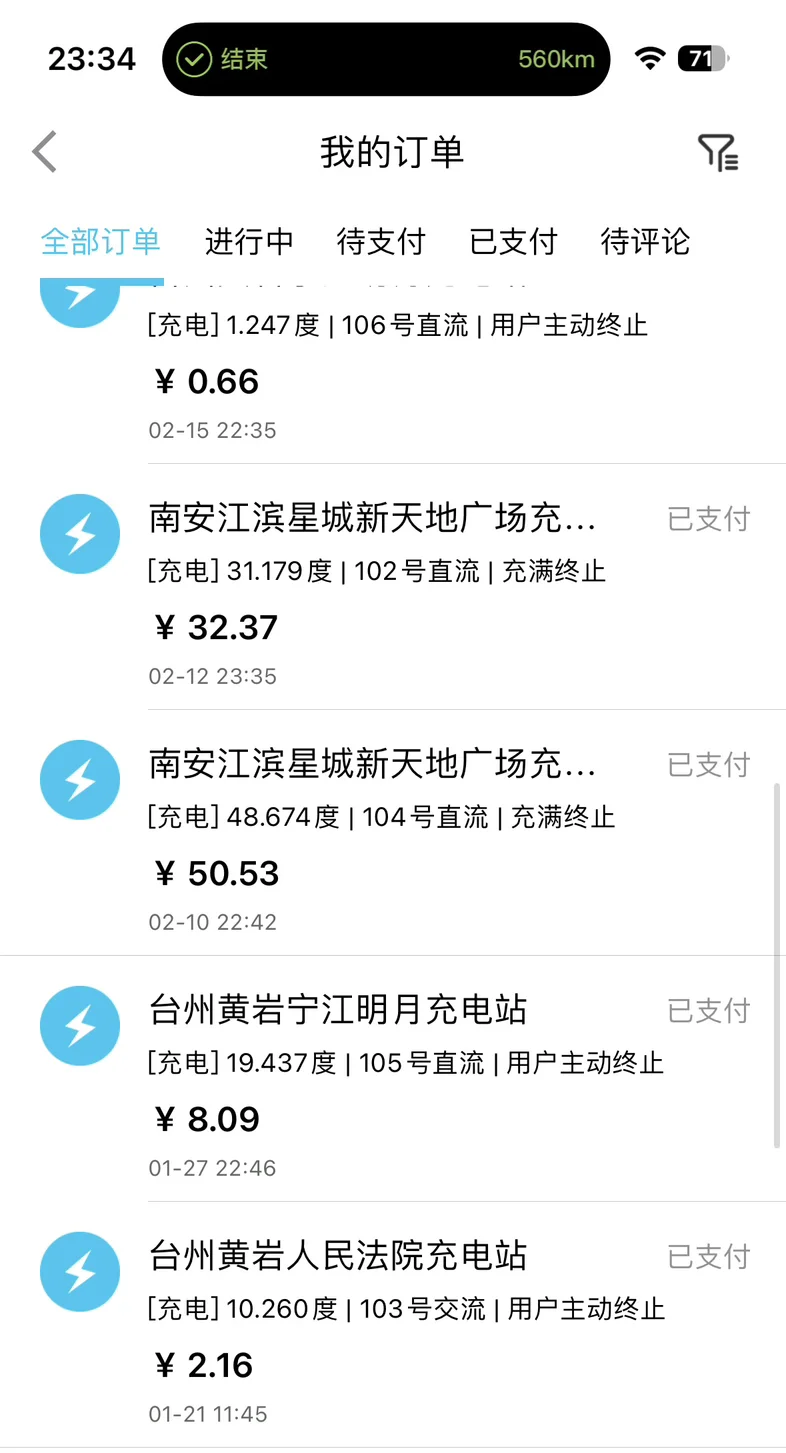Switch to the 待支付 tab
This screenshot has height=1453, width=786.
tap(381, 241)
